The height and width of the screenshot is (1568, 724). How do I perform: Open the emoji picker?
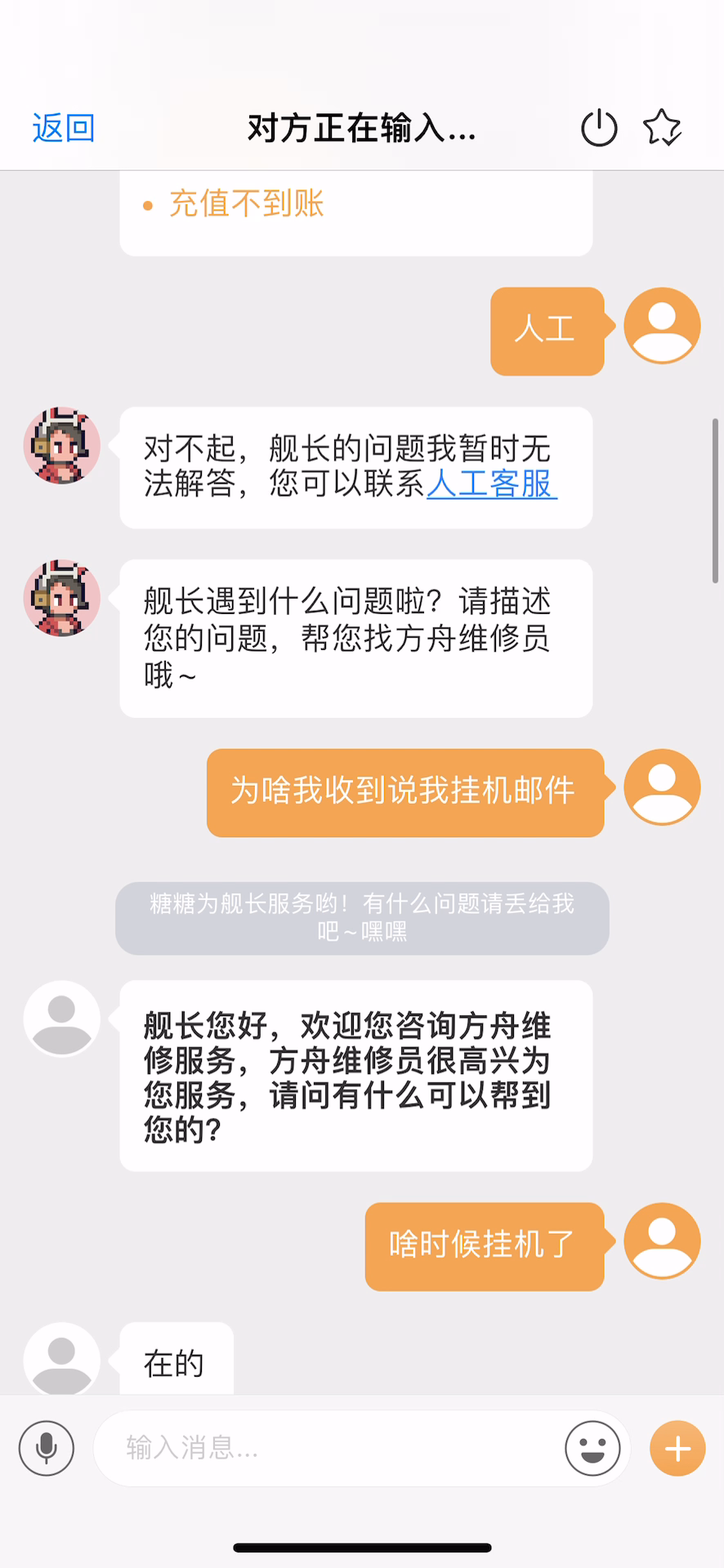[592, 1448]
